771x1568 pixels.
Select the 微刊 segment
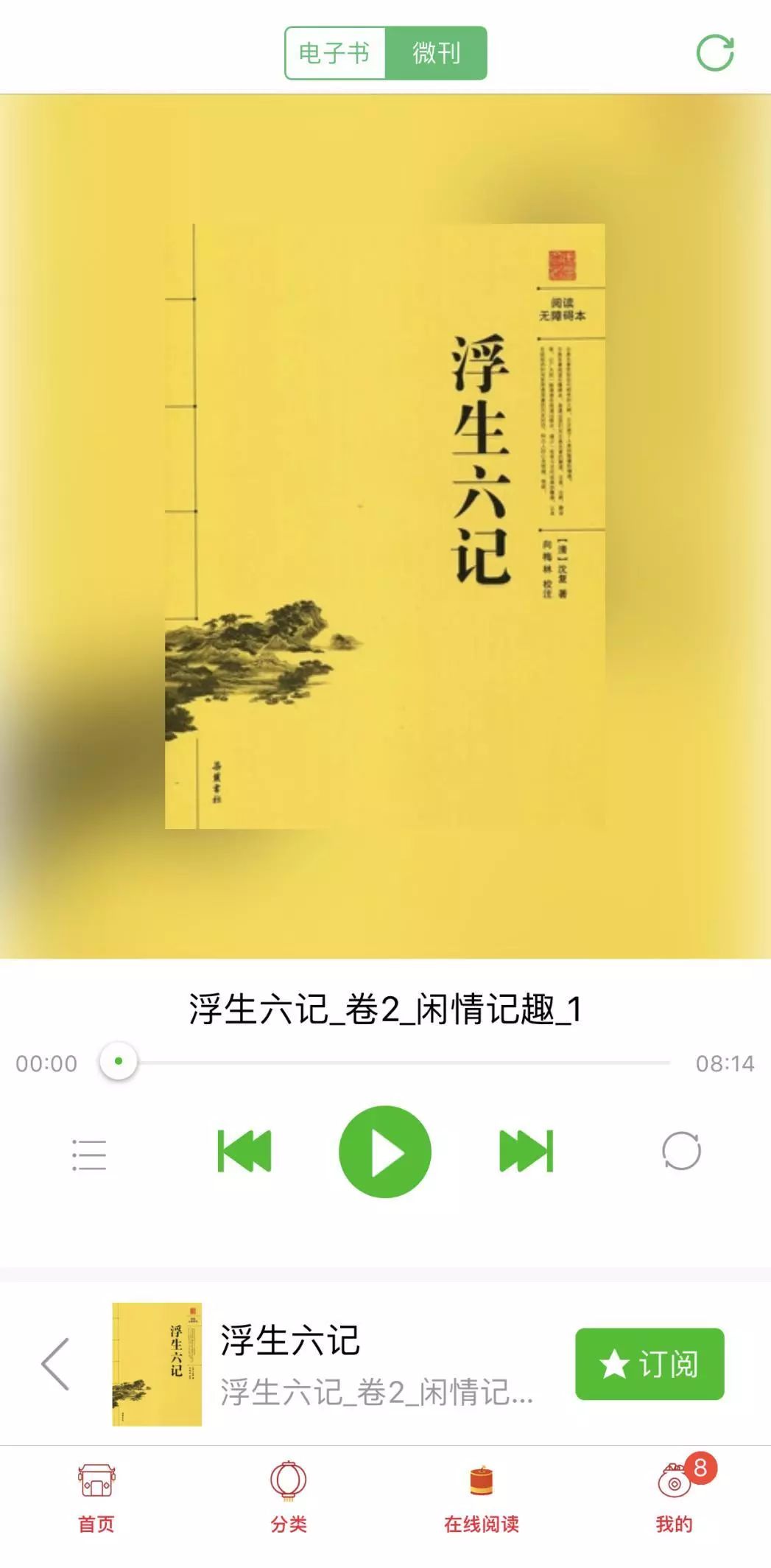(436, 53)
